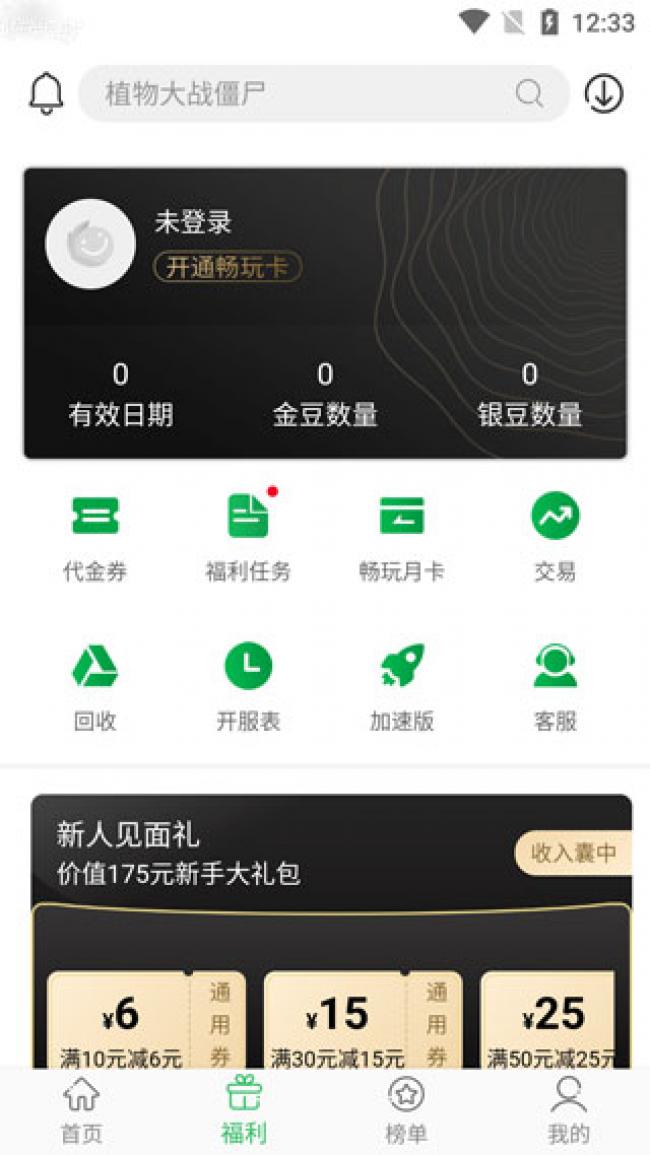The width and height of the screenshot is (650, 1155).
Task: Contact 客服 support
Action: click(555, 688)
